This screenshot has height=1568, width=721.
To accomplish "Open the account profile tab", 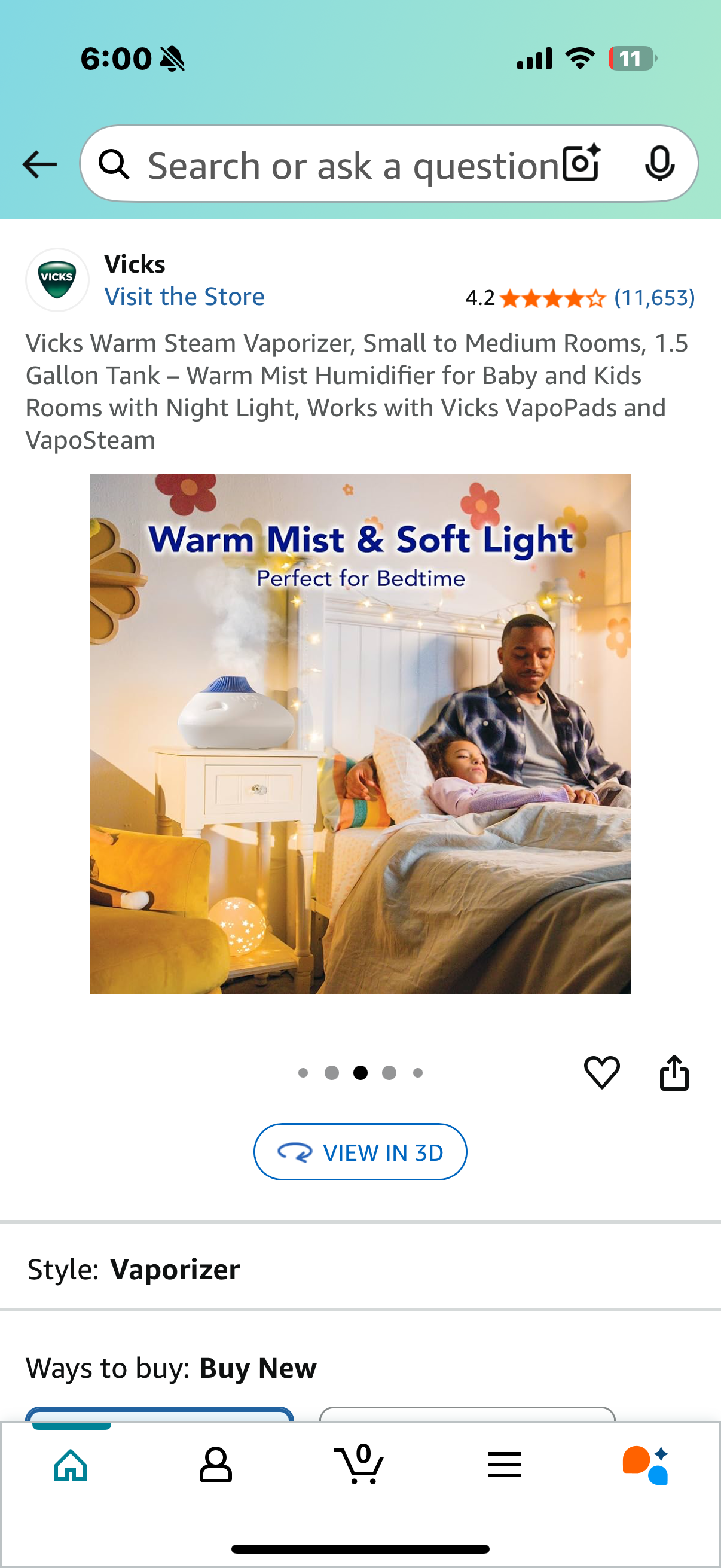I will click(x=215, y=1465).
